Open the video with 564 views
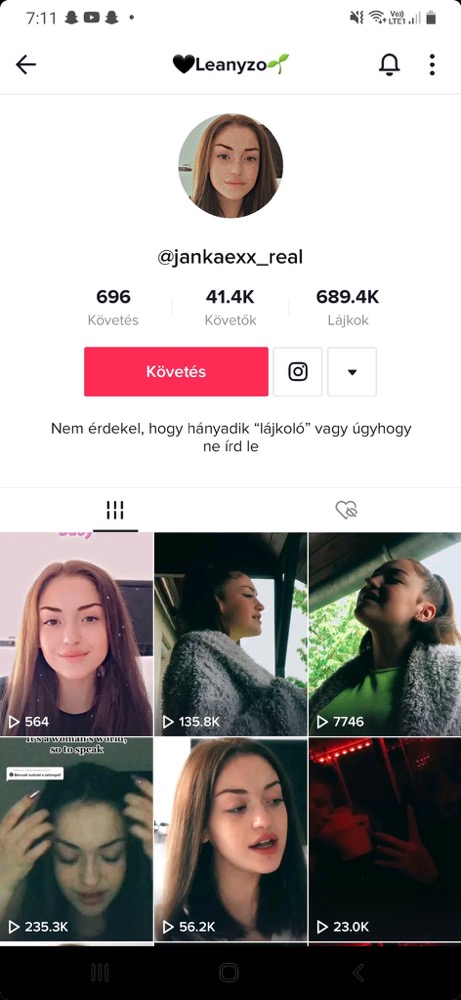The image size is (461, 1000). (77, 634)
